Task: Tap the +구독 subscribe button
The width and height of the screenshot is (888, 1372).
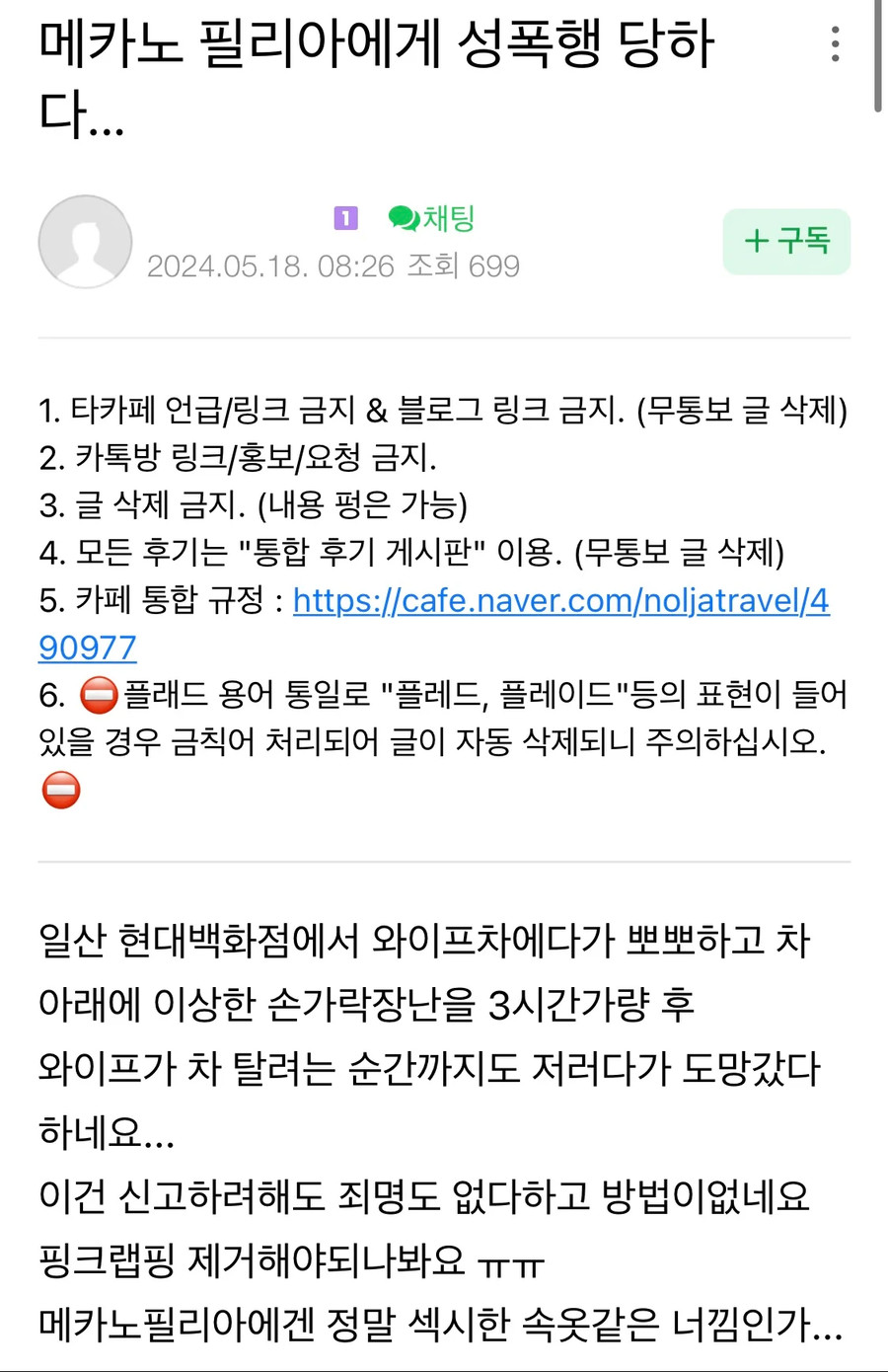Action: click(x=786, y=241)
